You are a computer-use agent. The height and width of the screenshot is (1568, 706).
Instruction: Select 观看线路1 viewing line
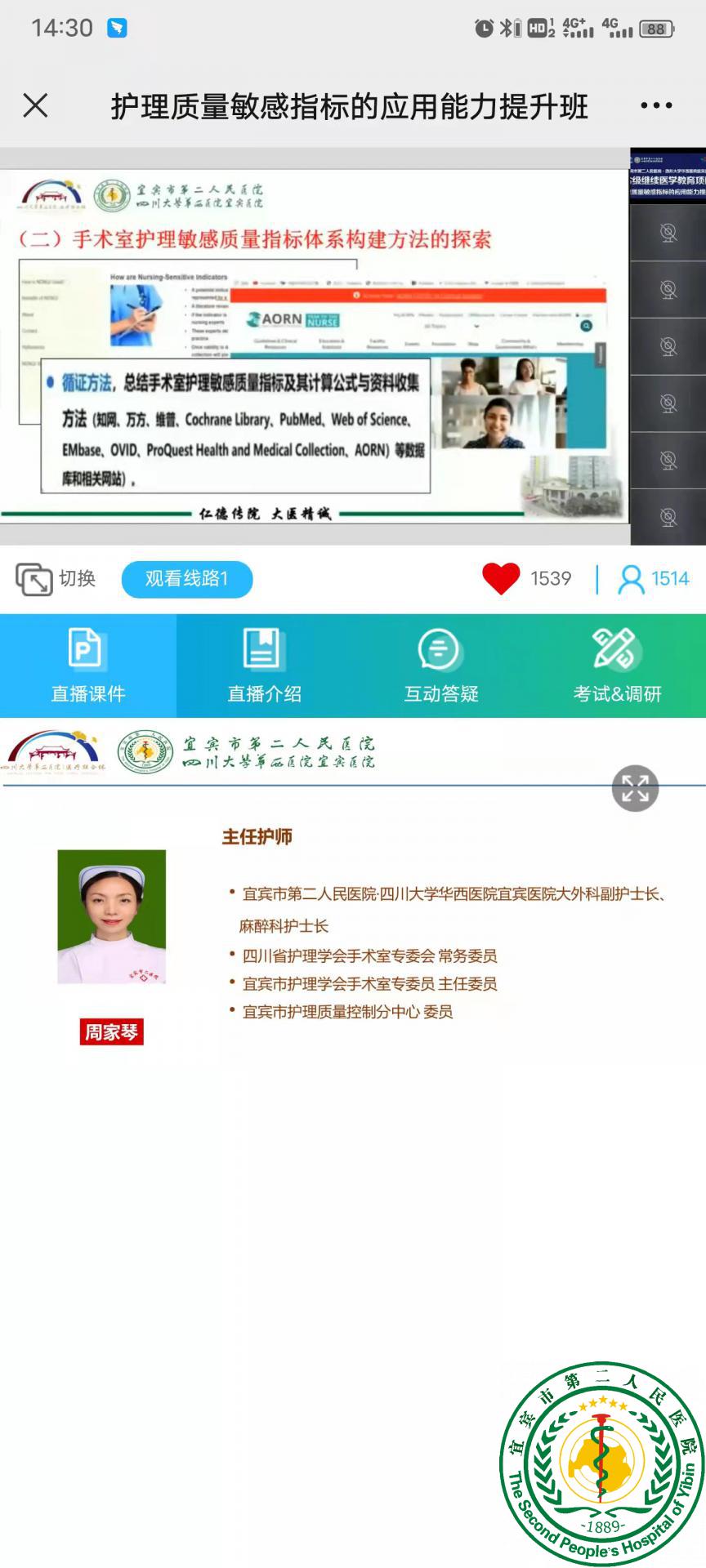(187, 579)
